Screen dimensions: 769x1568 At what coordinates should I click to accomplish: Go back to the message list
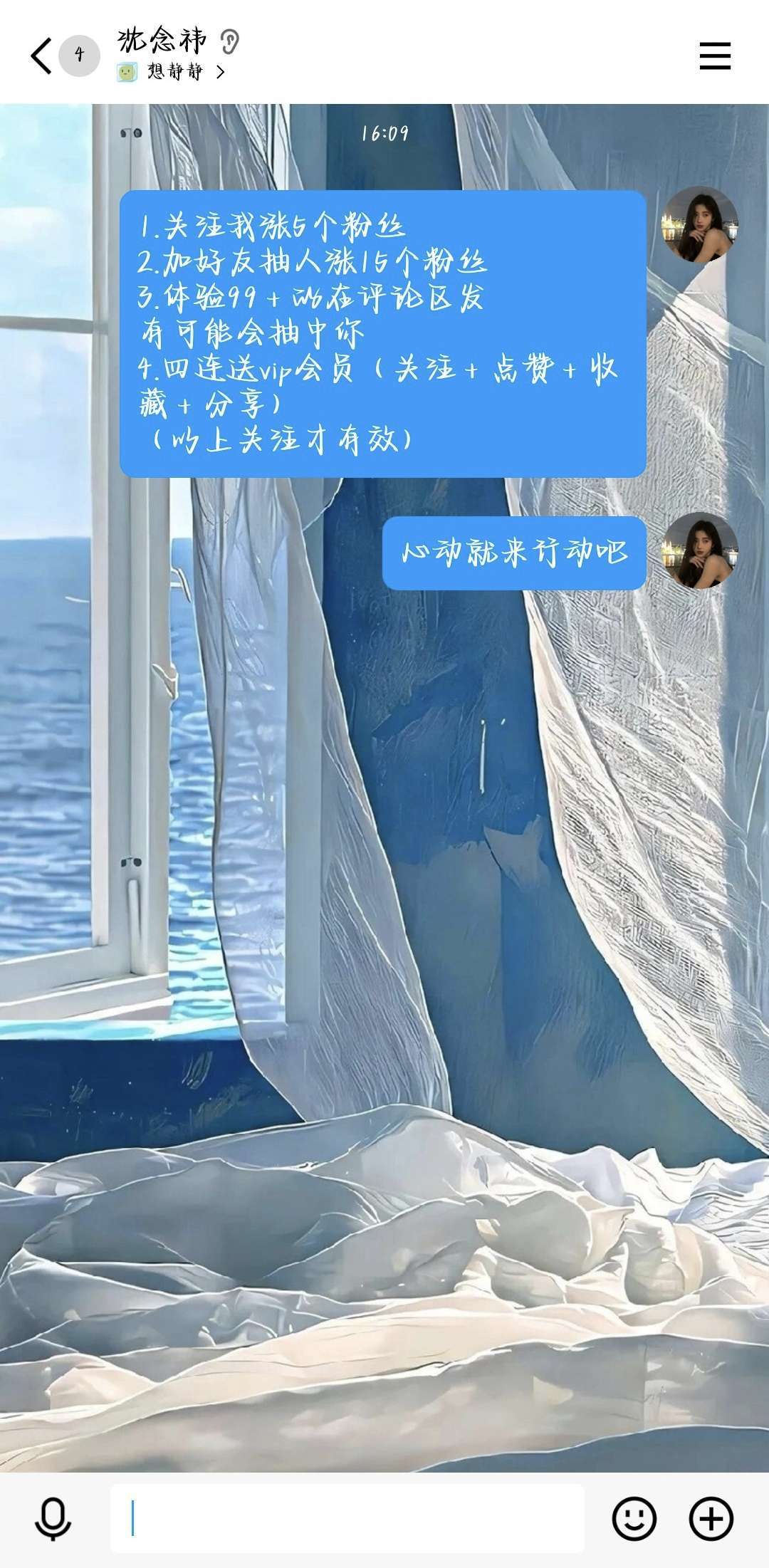click(x=41, y=56)
